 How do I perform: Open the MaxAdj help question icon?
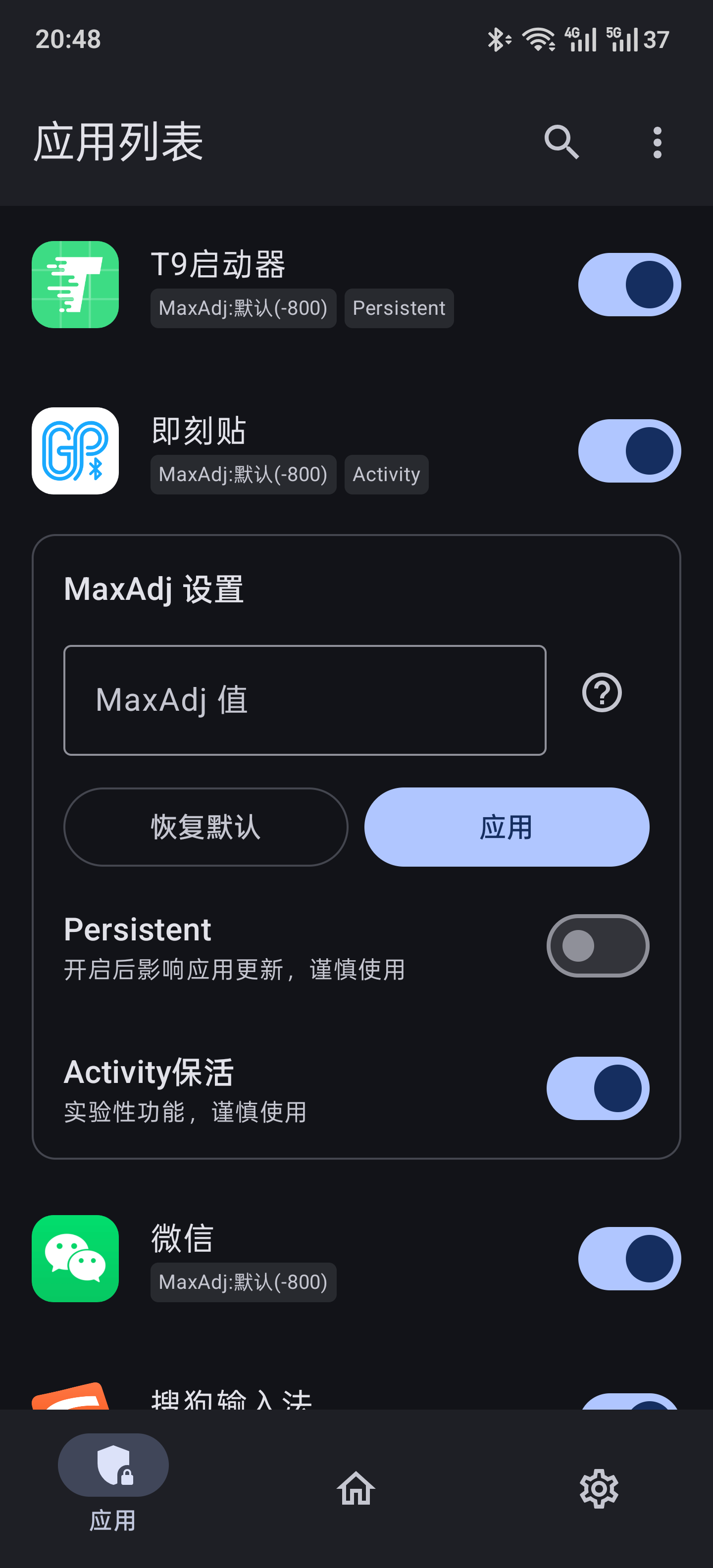(x=602, y=693)
